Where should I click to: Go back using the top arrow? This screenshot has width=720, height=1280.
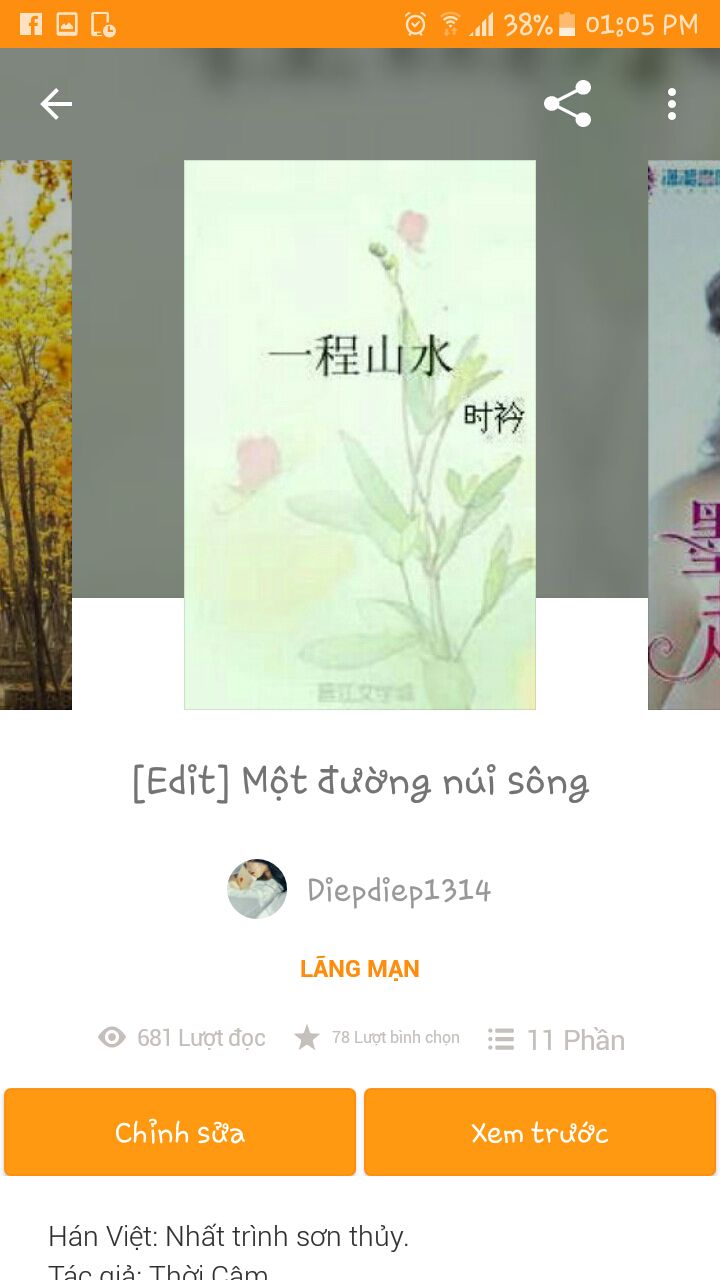coord(56,104)
